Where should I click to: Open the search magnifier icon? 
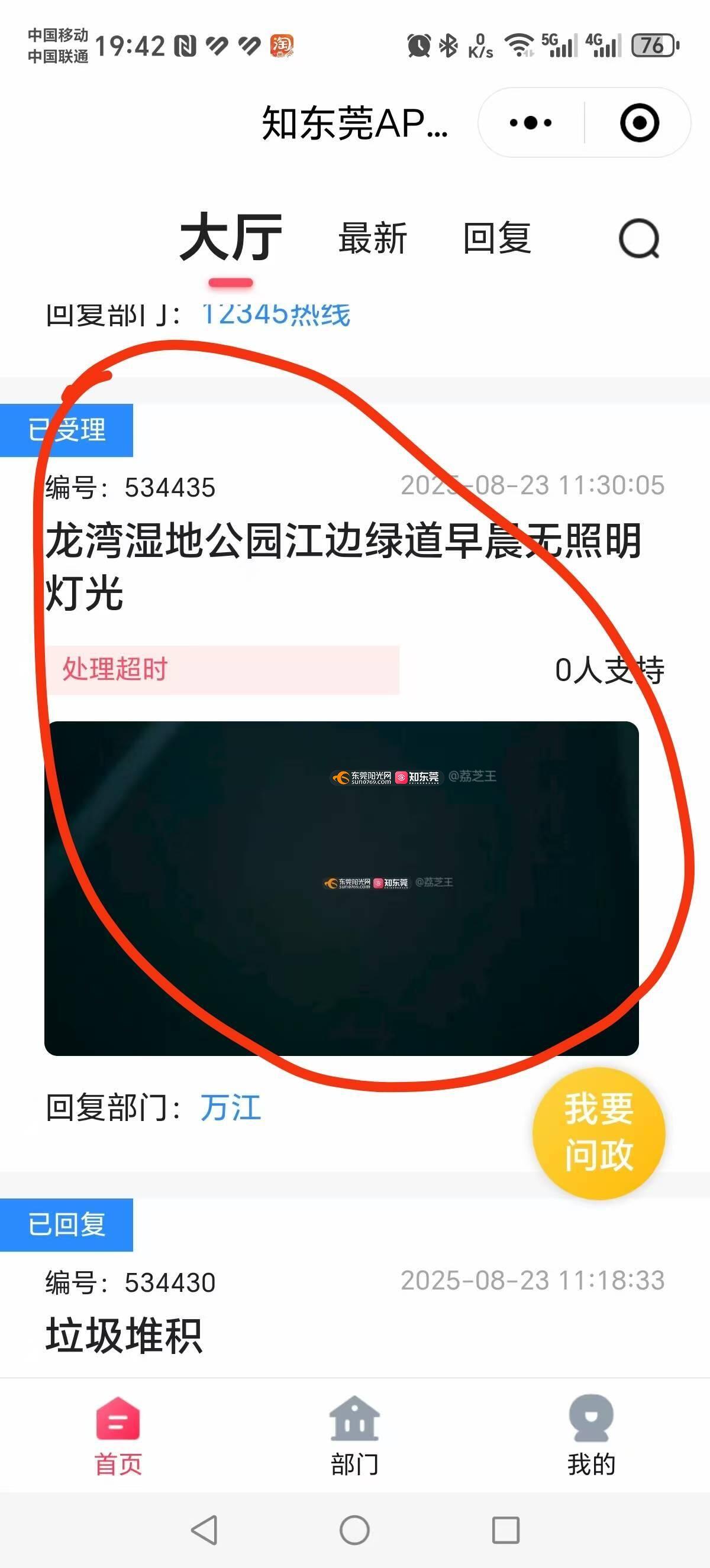coord(639,239)
